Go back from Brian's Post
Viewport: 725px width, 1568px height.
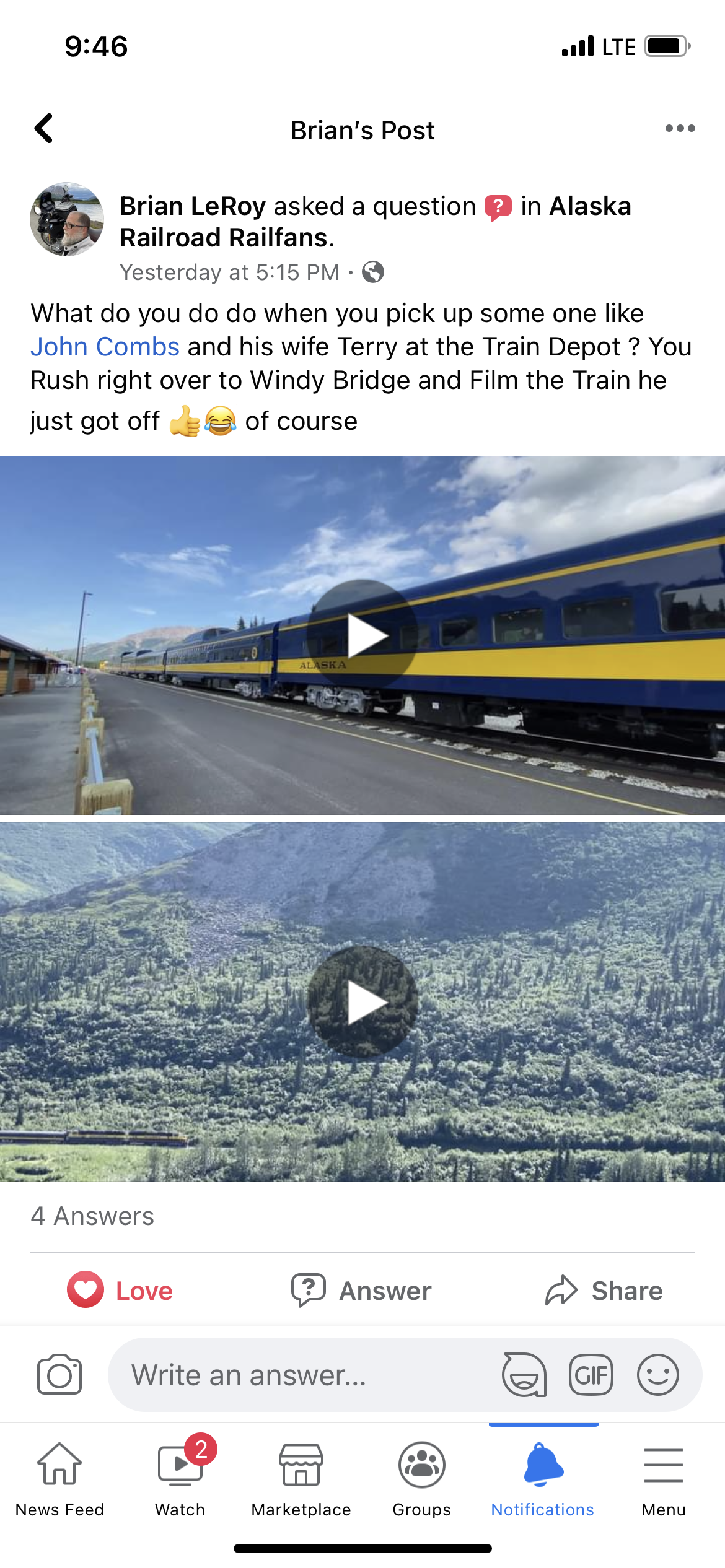coord(43,129)
